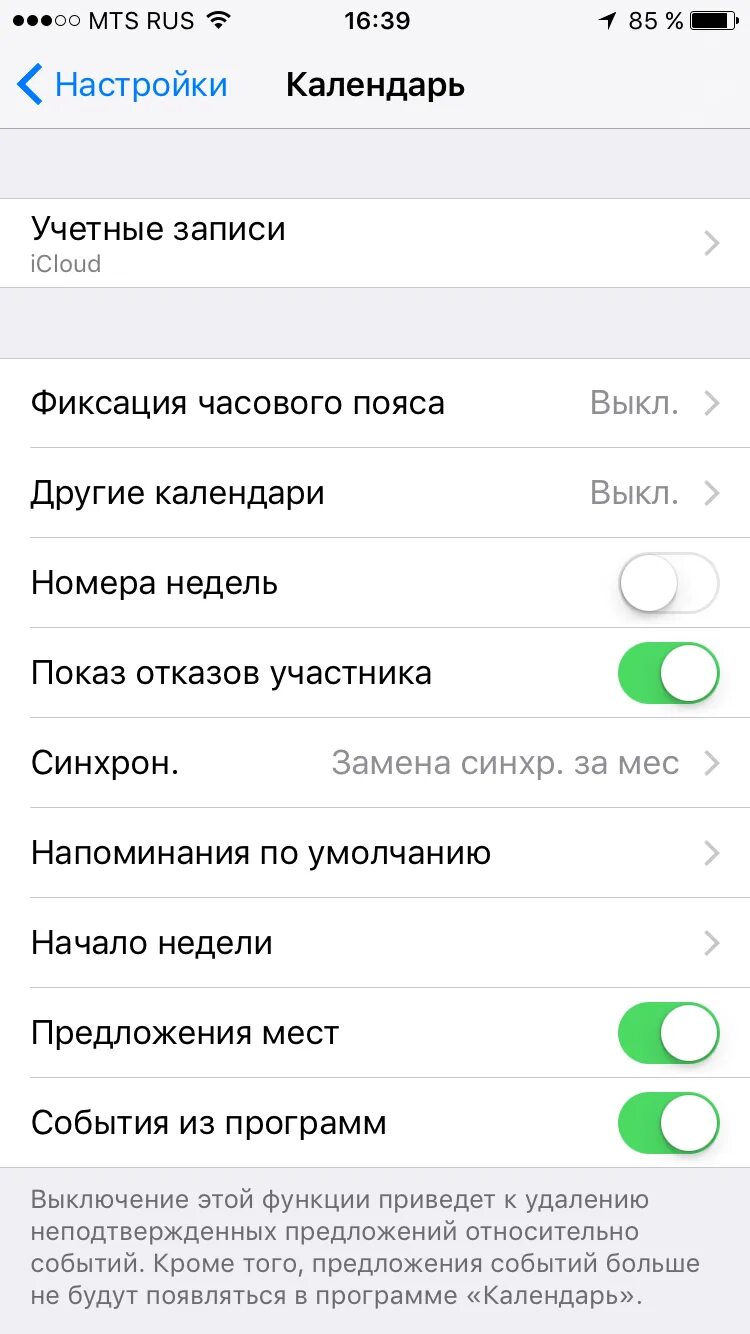Go back to Настройки
750x1334 pixels.
click(122, 85)
